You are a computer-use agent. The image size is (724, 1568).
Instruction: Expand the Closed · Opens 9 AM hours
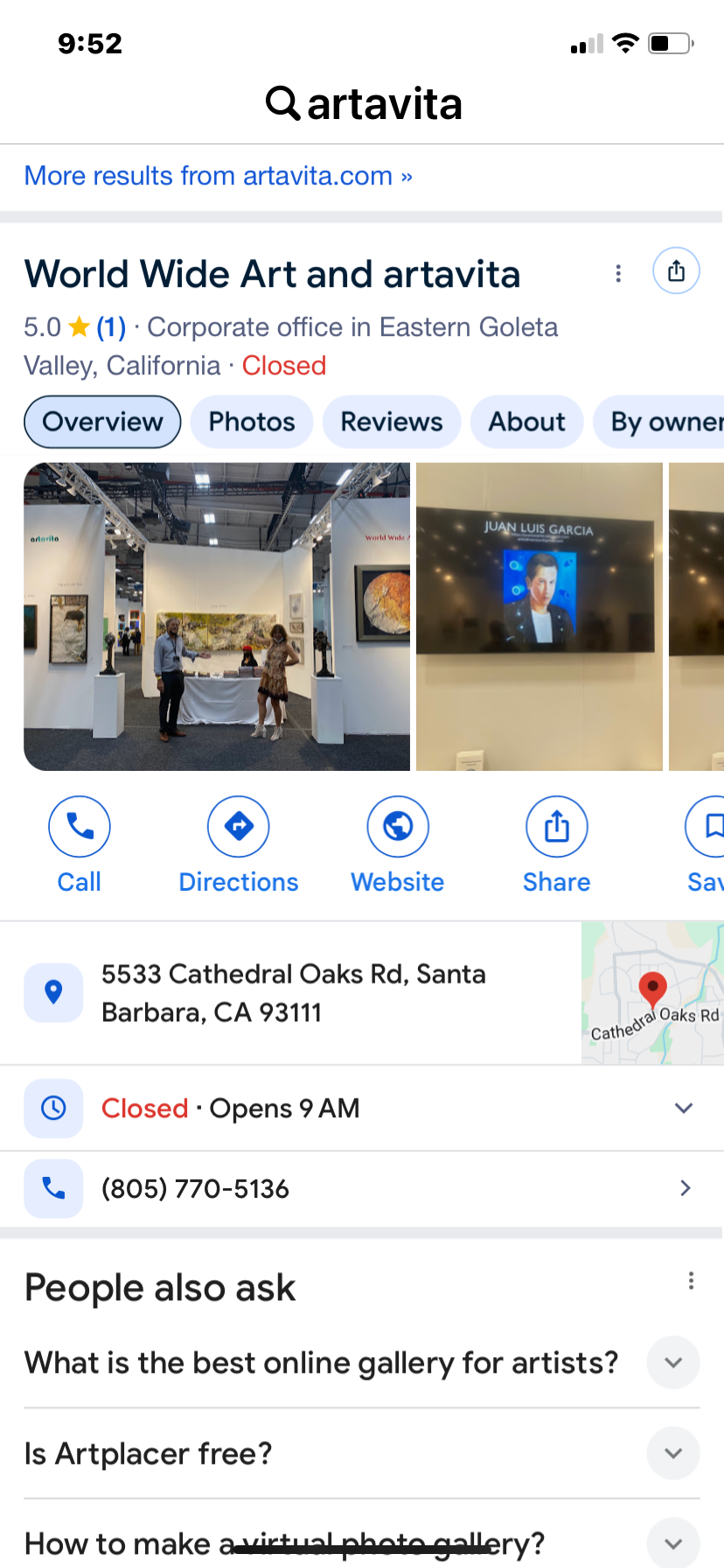click(361, 1109)
